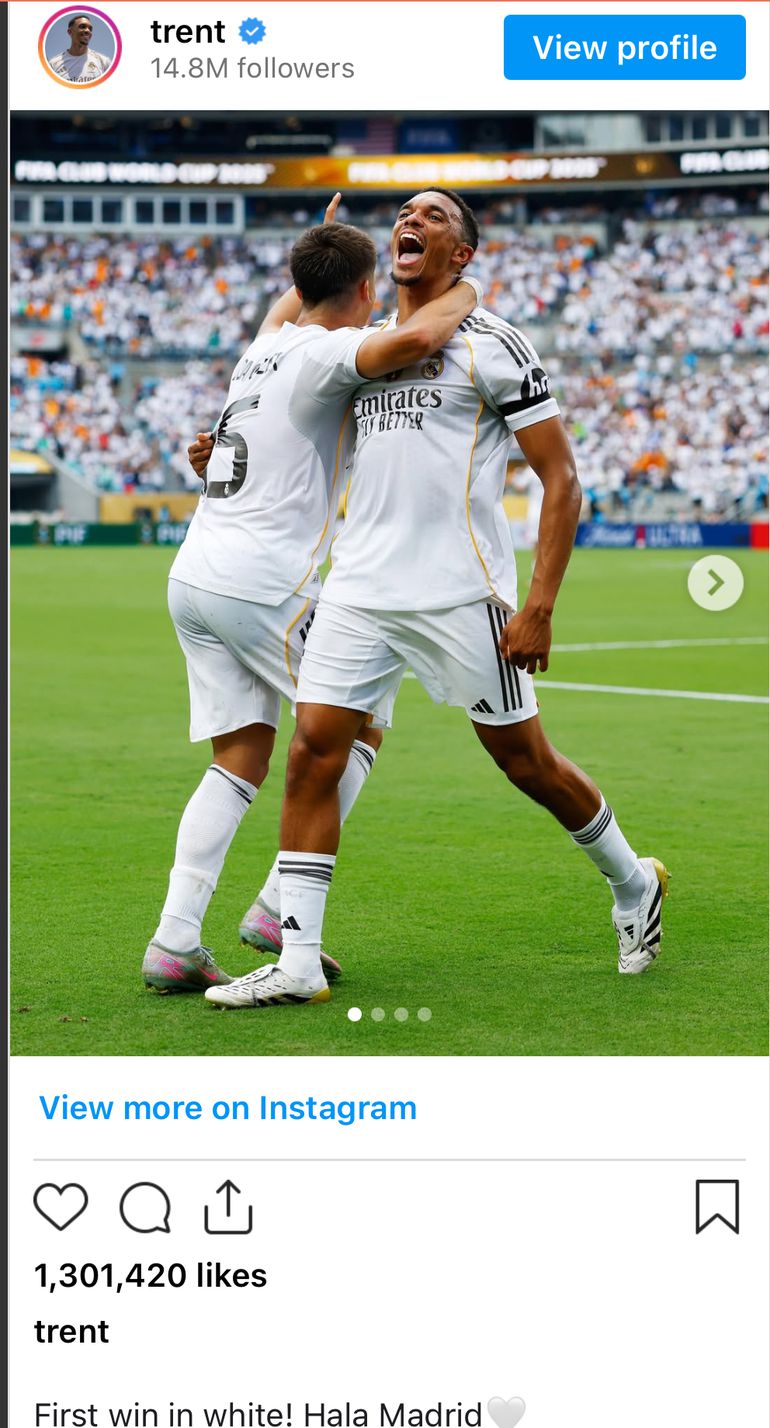
Task: Like trent's post with heart icon
Action: coord(61,1207)
